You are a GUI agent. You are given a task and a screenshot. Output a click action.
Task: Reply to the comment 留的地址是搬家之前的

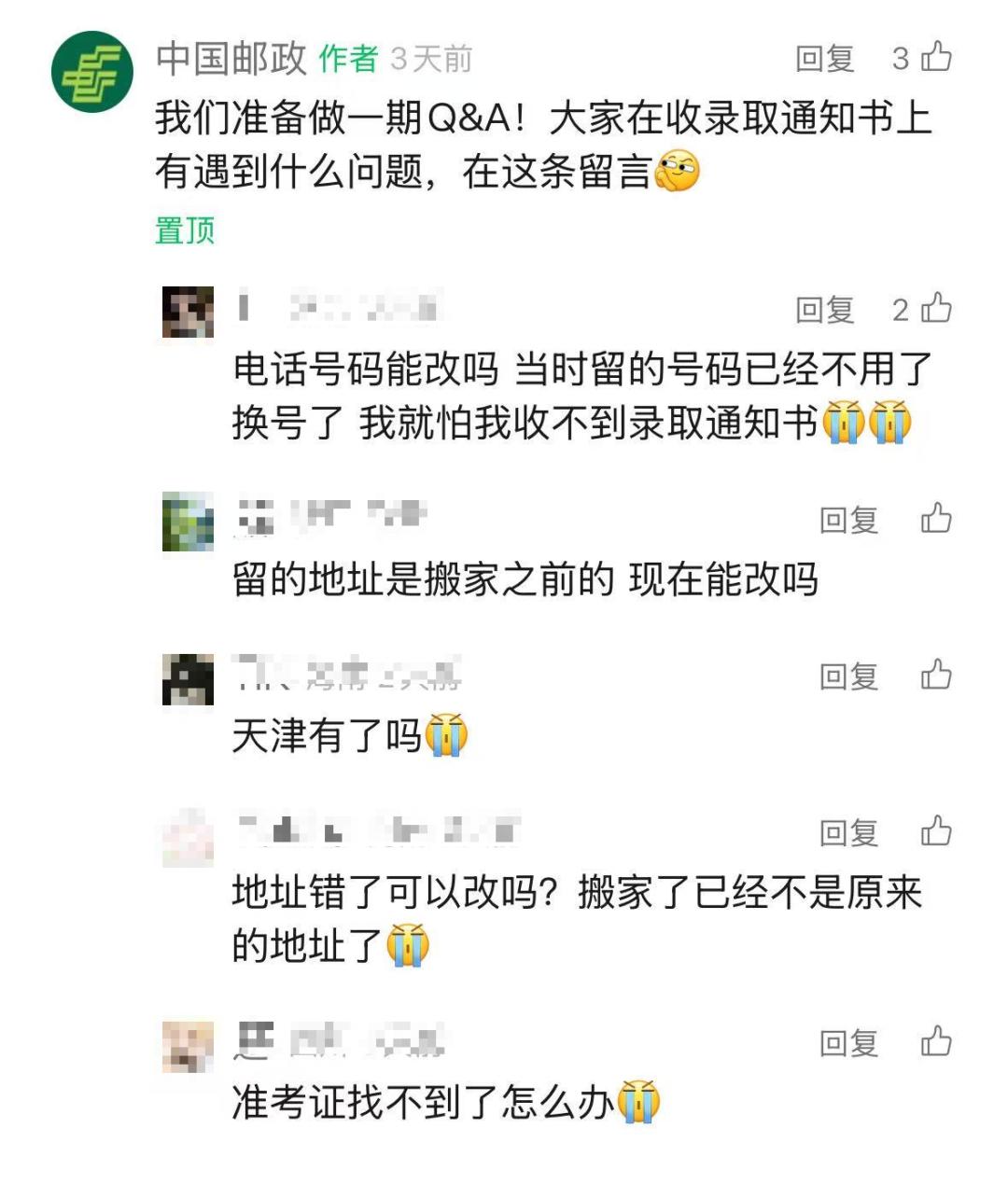849,520
